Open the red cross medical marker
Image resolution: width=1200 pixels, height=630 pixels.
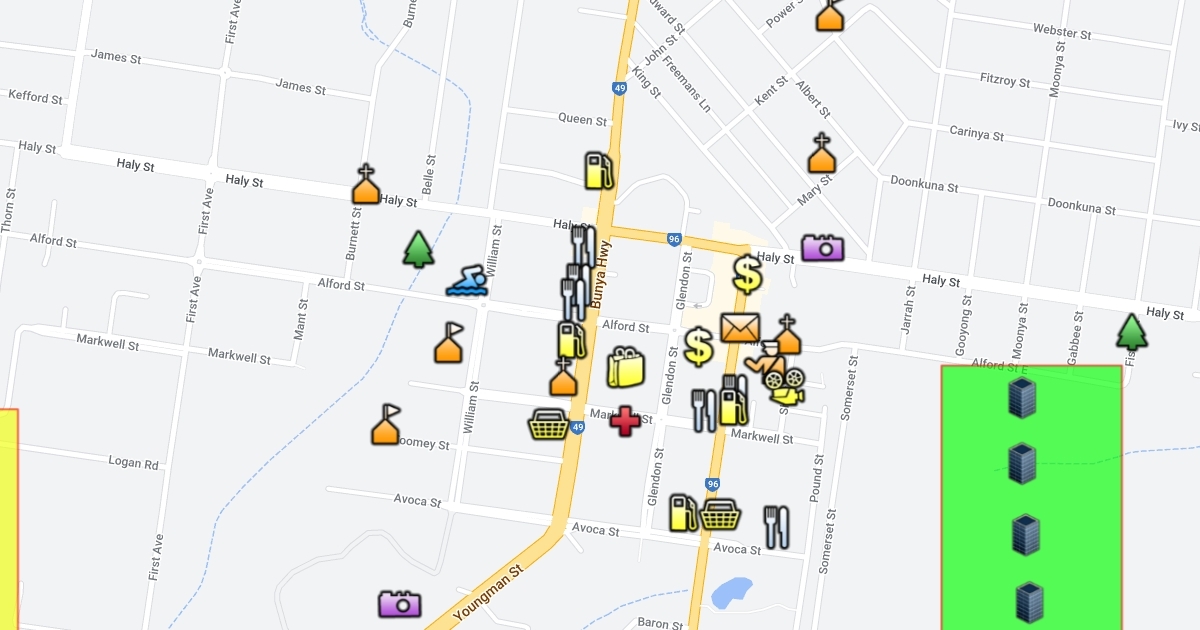(x=625, y=421)
